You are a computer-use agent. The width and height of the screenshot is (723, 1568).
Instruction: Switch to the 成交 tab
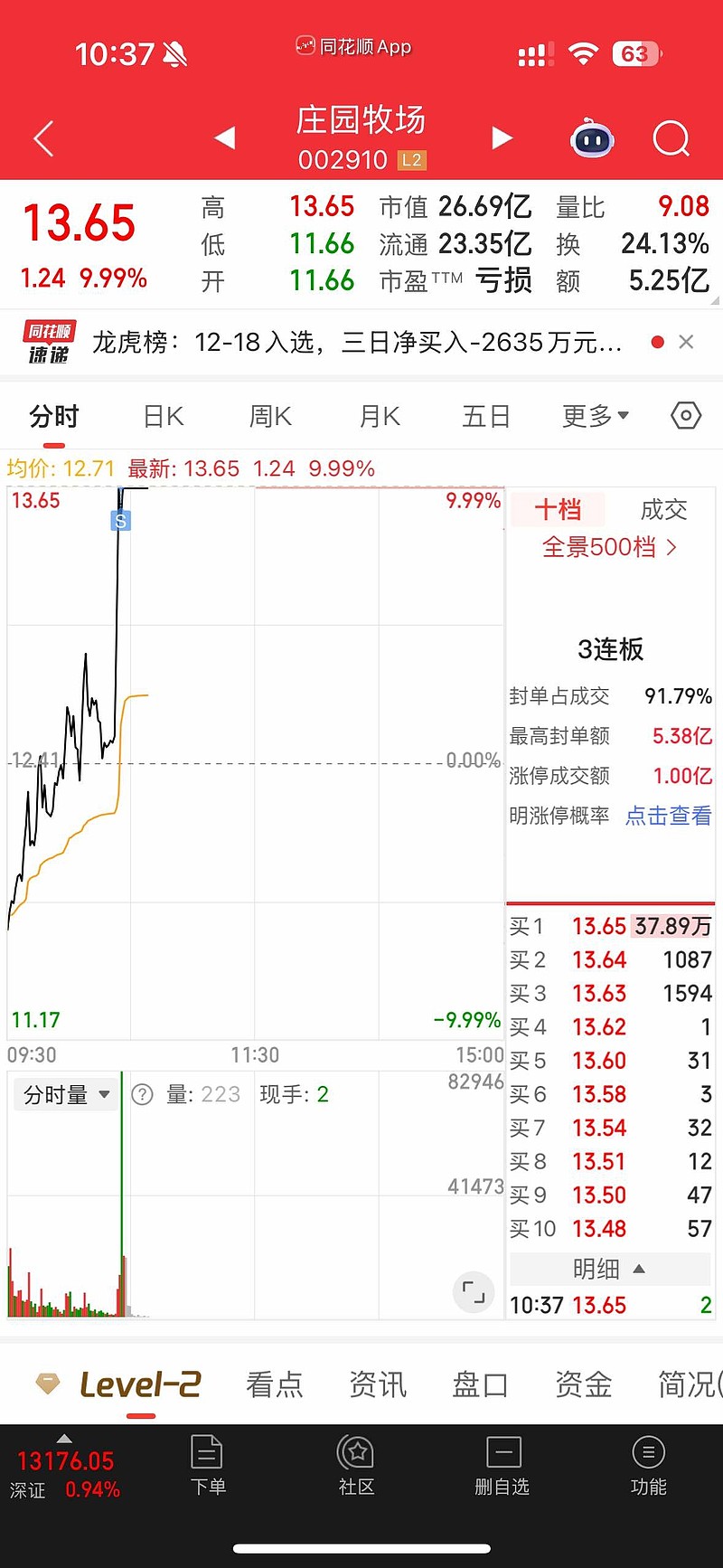pos(662,509)
